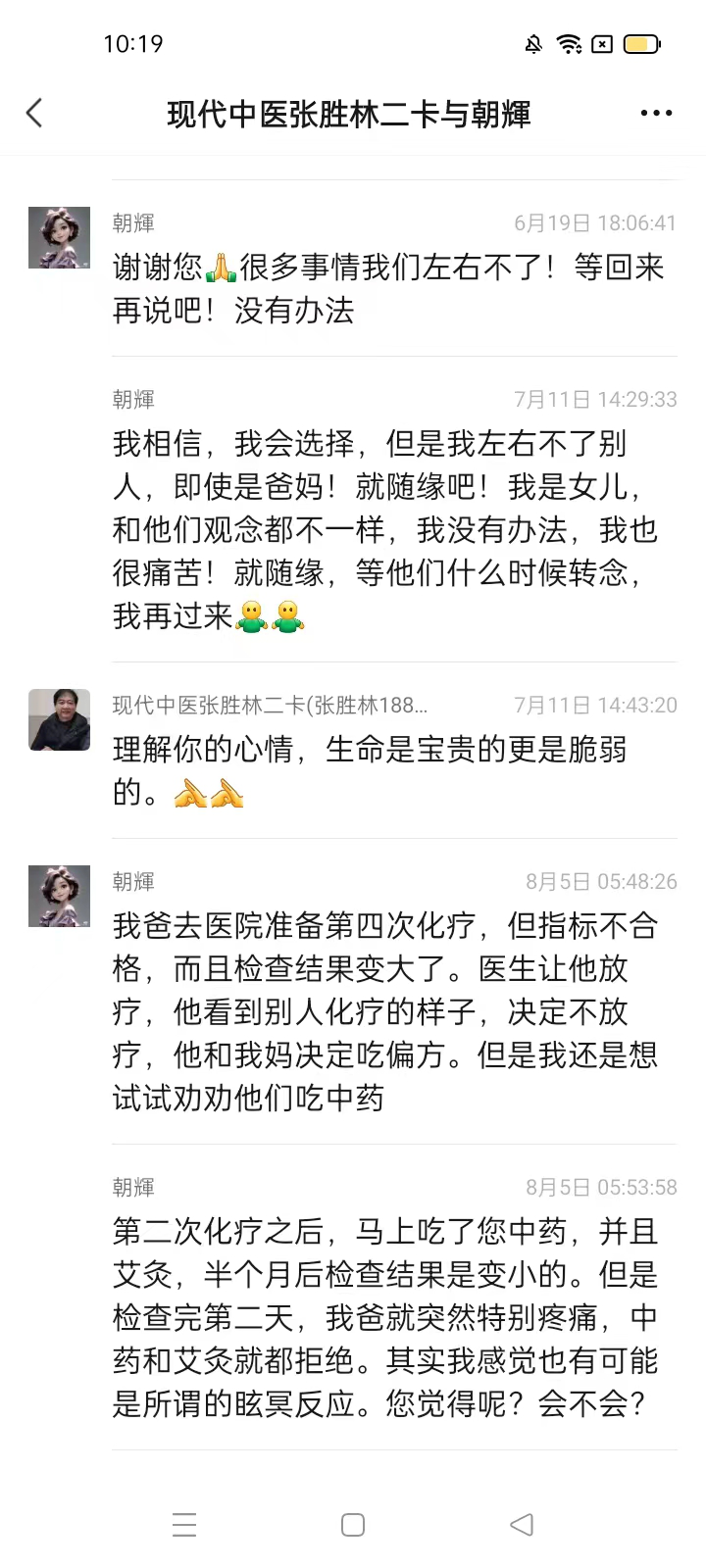Viewport: 706px width, 1568px height.
Task: Tap the system back triangle button
Action: coord(522,1524)
